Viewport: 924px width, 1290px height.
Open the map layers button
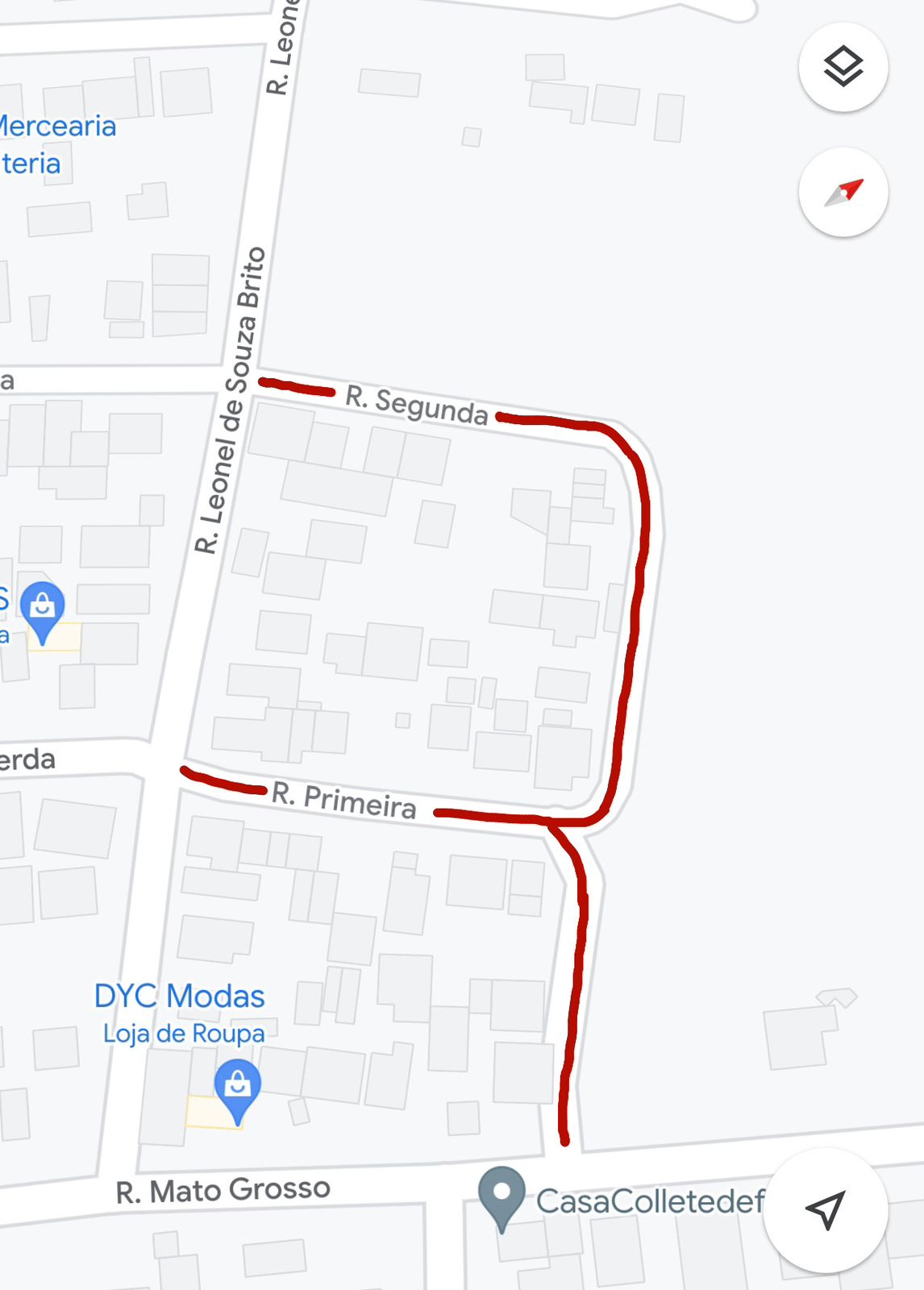click(843, 67)
